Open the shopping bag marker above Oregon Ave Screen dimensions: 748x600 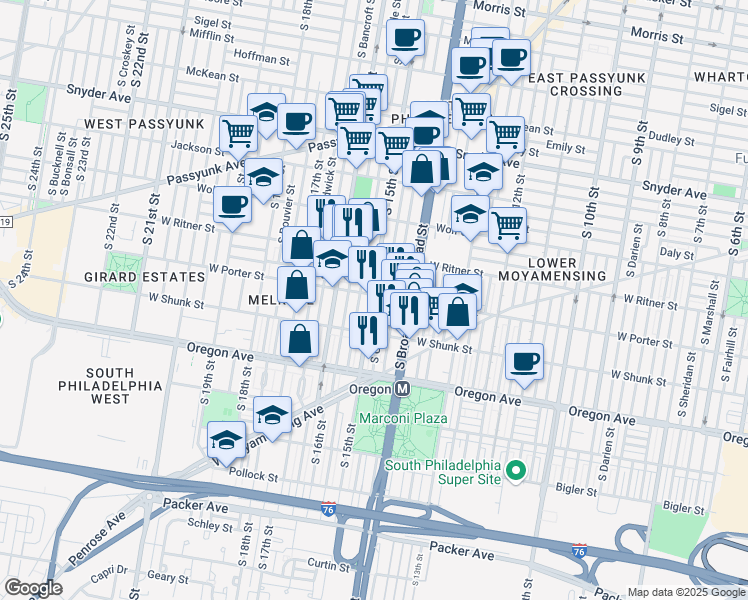click(x=299, y=342)
